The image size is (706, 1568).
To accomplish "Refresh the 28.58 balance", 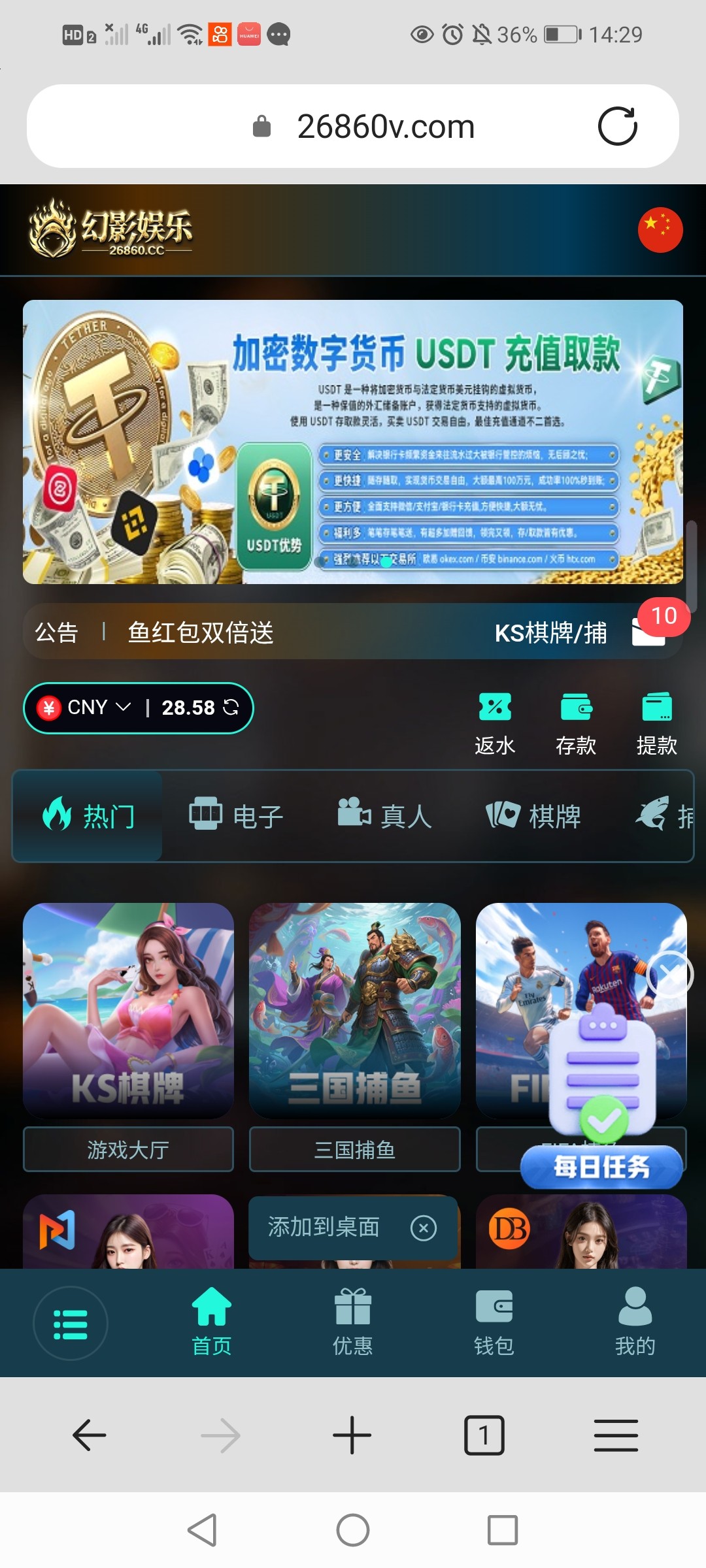I will (x=231, y=708).
